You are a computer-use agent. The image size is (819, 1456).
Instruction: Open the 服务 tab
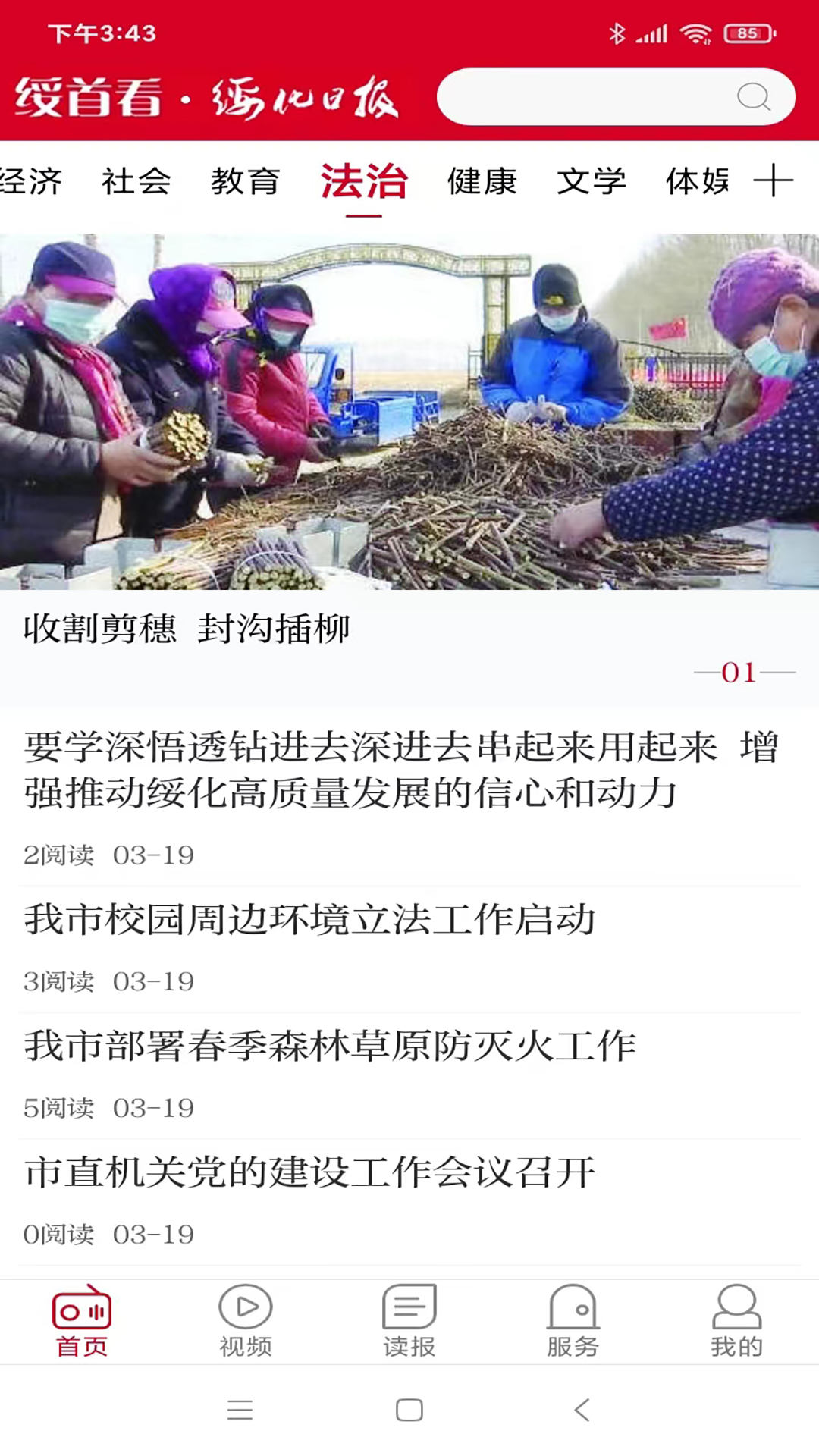(573, 1321)
